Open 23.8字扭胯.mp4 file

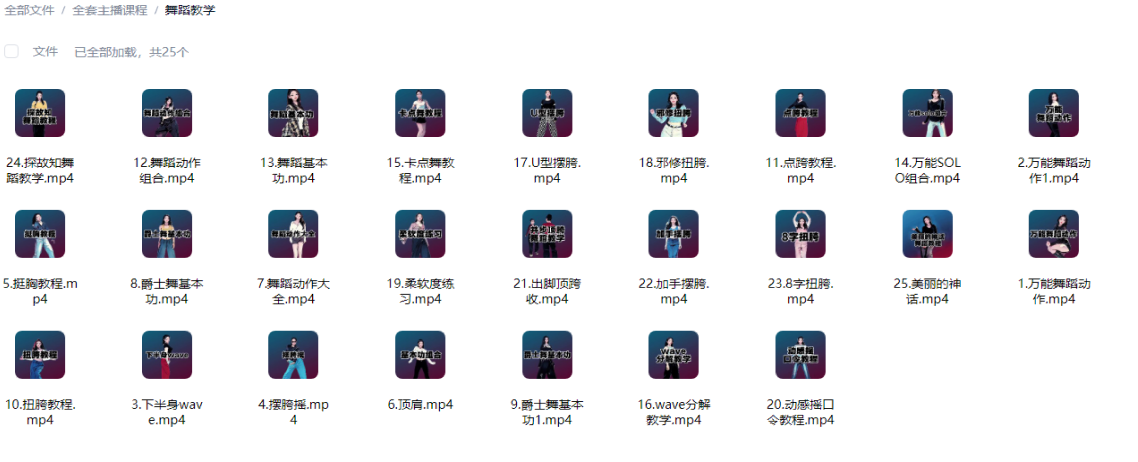pos(800,235)
